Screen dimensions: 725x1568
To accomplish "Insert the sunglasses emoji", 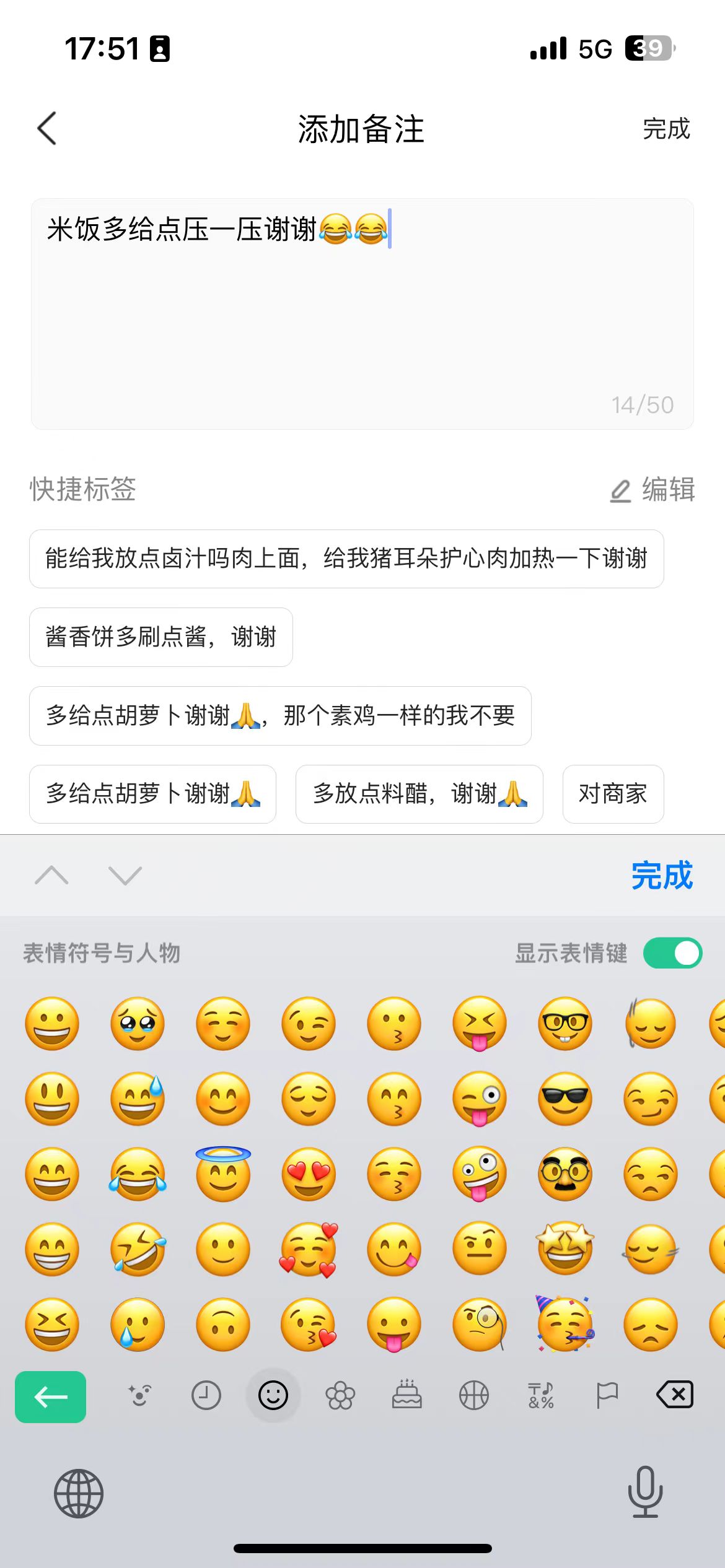I will [x=565, y=1098].
